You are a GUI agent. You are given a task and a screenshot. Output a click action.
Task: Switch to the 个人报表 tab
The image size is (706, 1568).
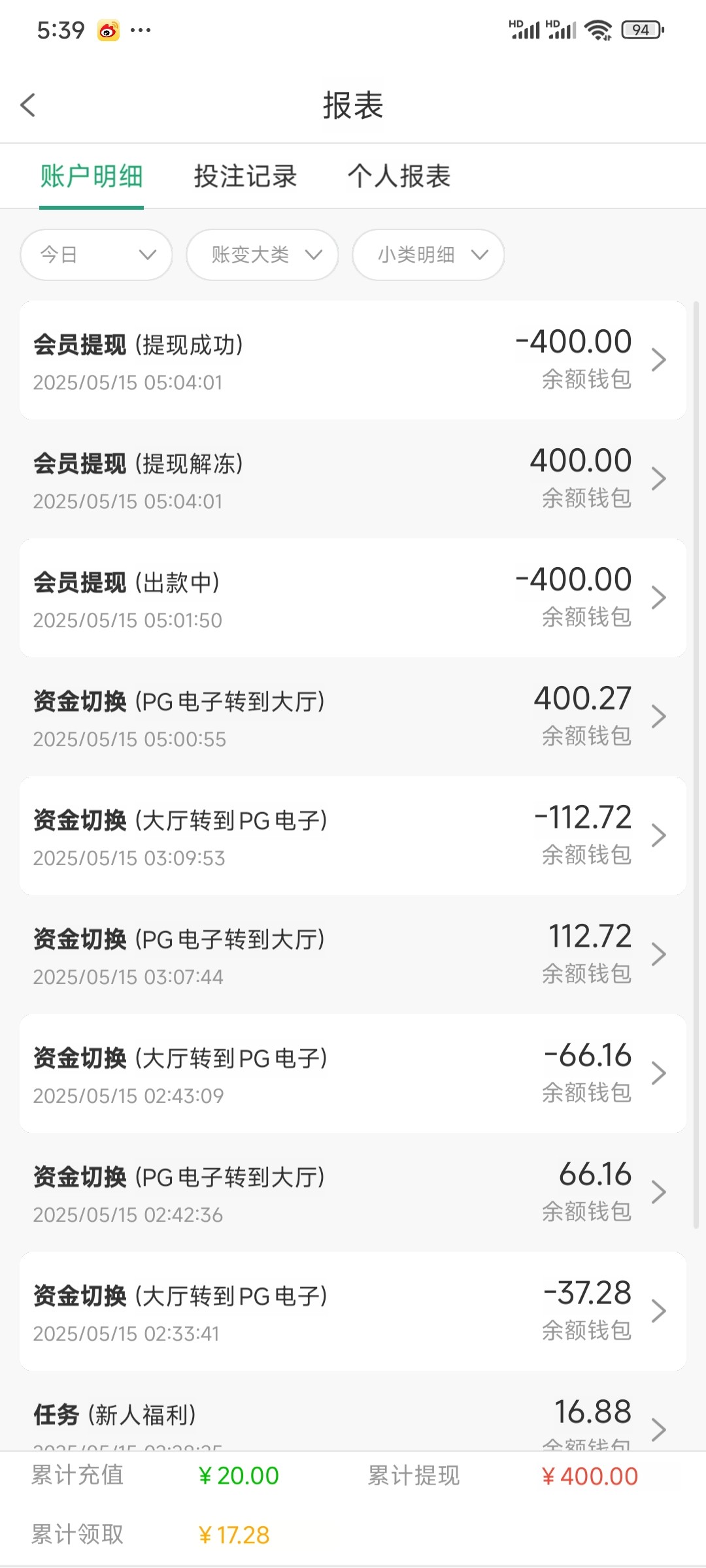tap(399, 176)
